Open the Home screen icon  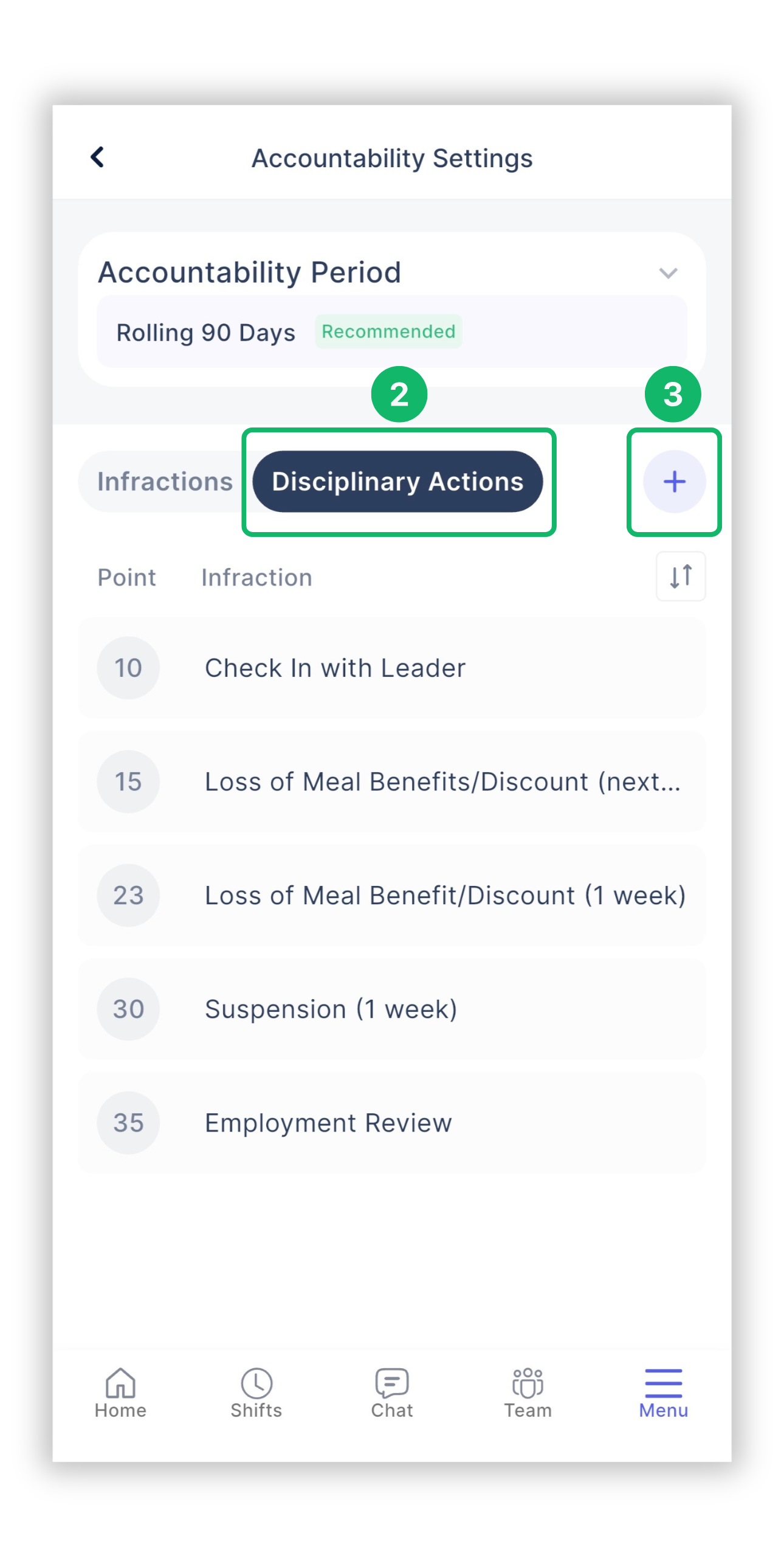coord(119,1393)
